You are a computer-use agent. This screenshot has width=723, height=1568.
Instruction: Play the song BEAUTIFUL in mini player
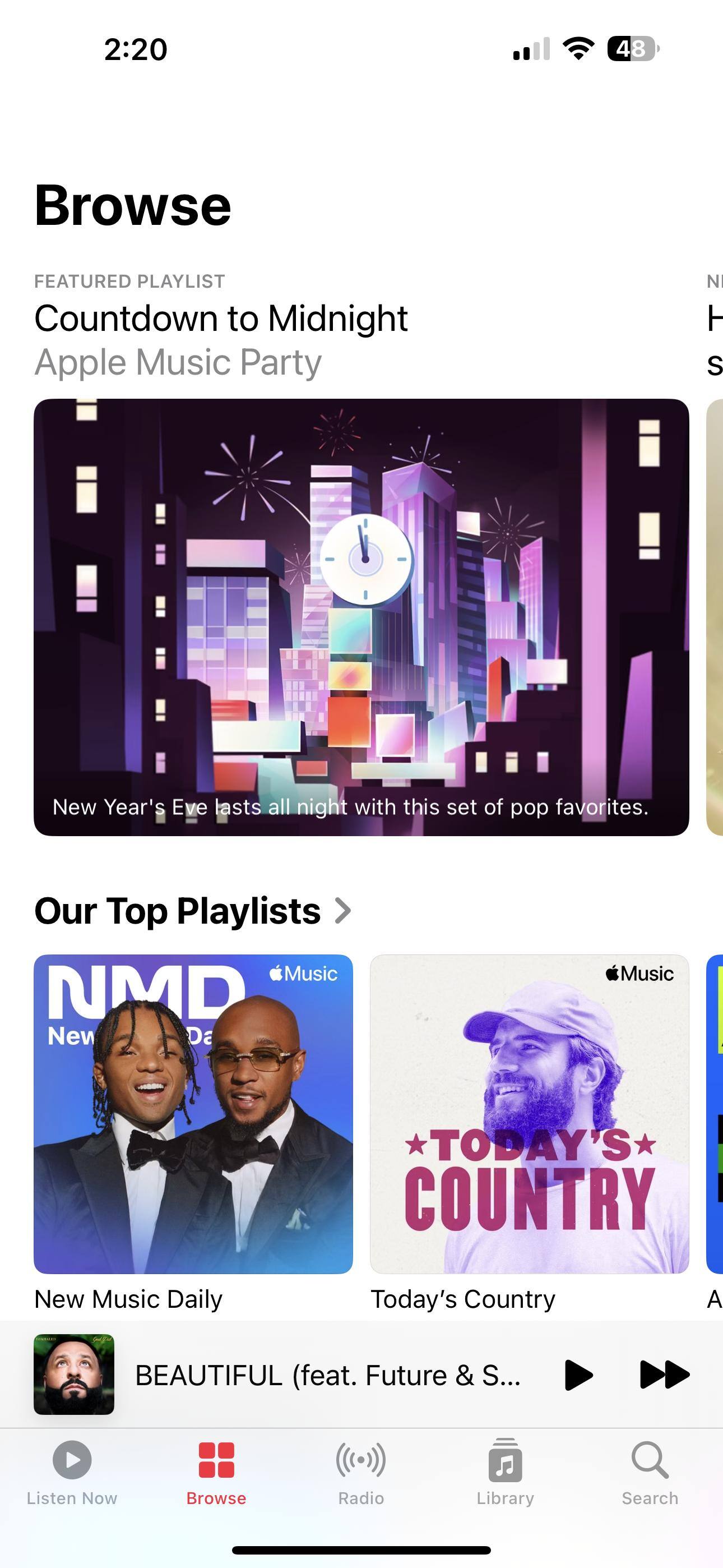577,1375
